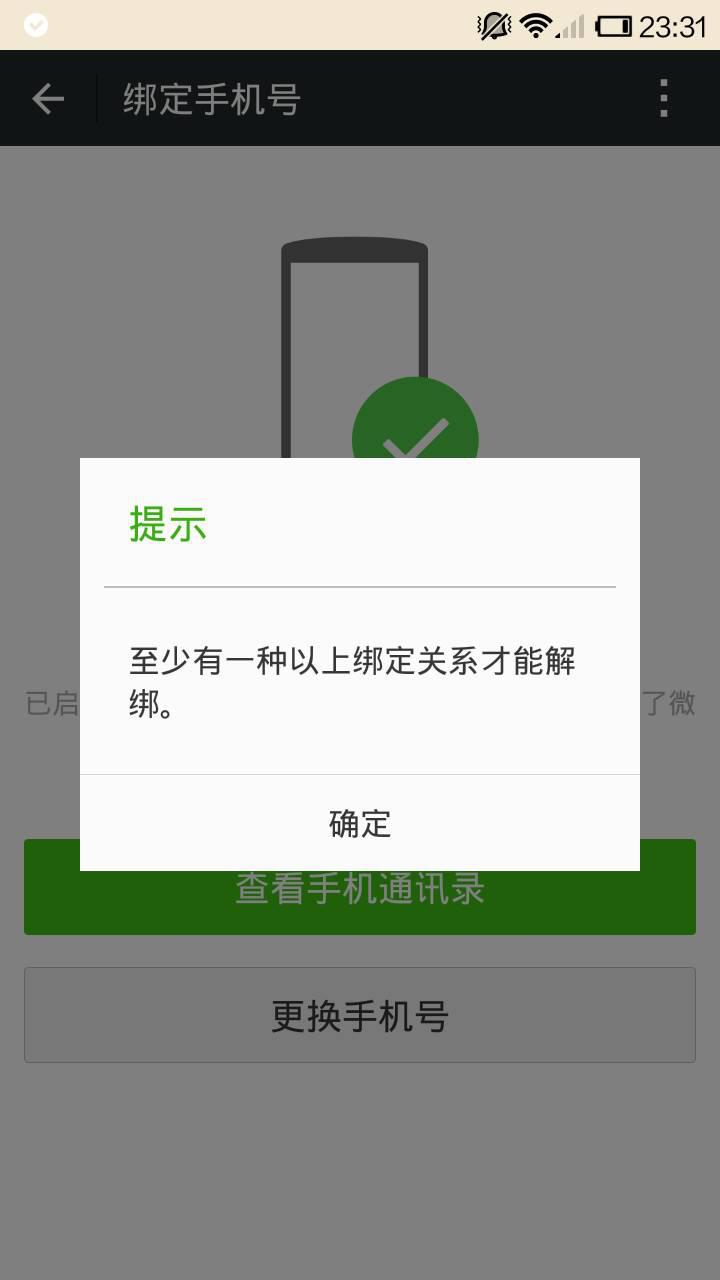
Task: Tap the checkmark notification icon in status bar
Action: [38, 25]
